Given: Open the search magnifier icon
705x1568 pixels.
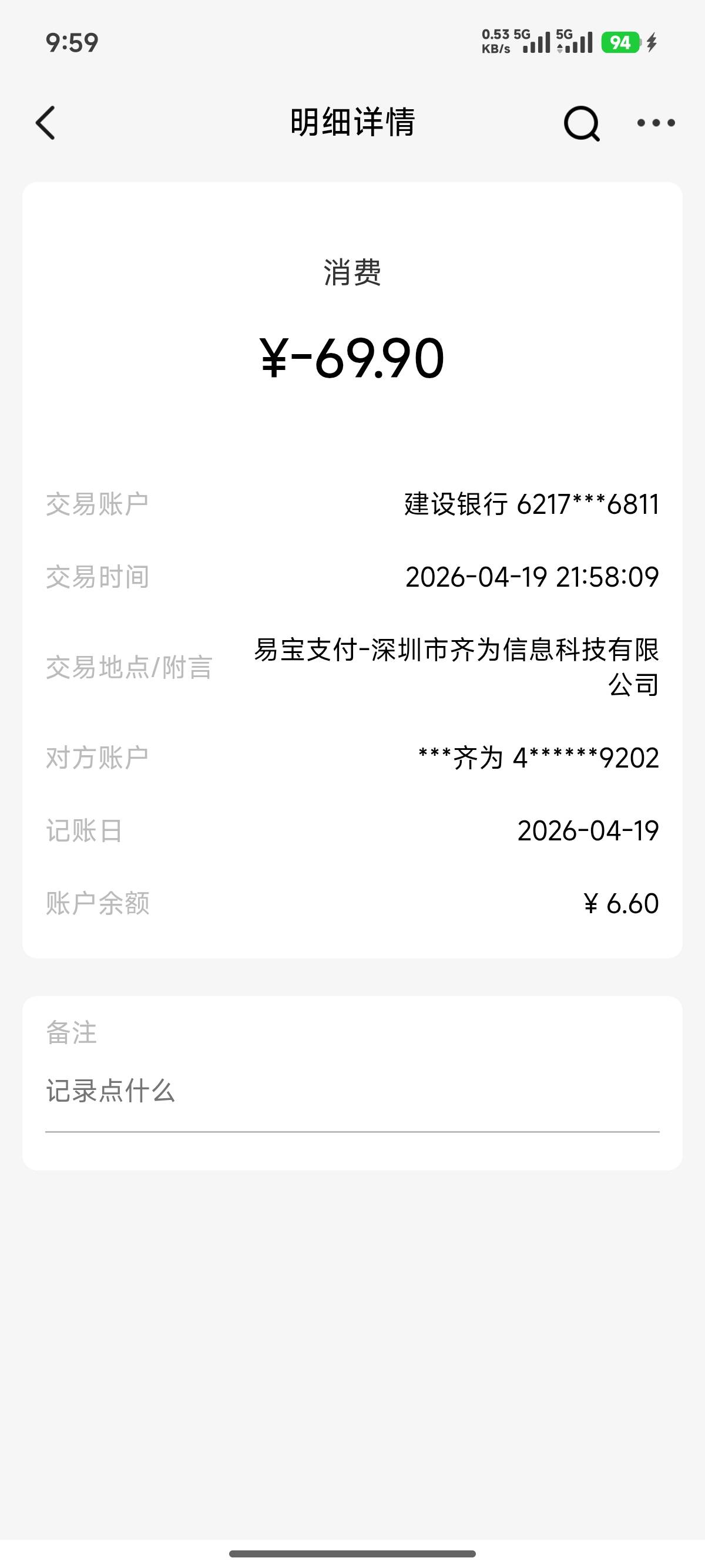Looking at the screenshot, I should pos(582,123).
